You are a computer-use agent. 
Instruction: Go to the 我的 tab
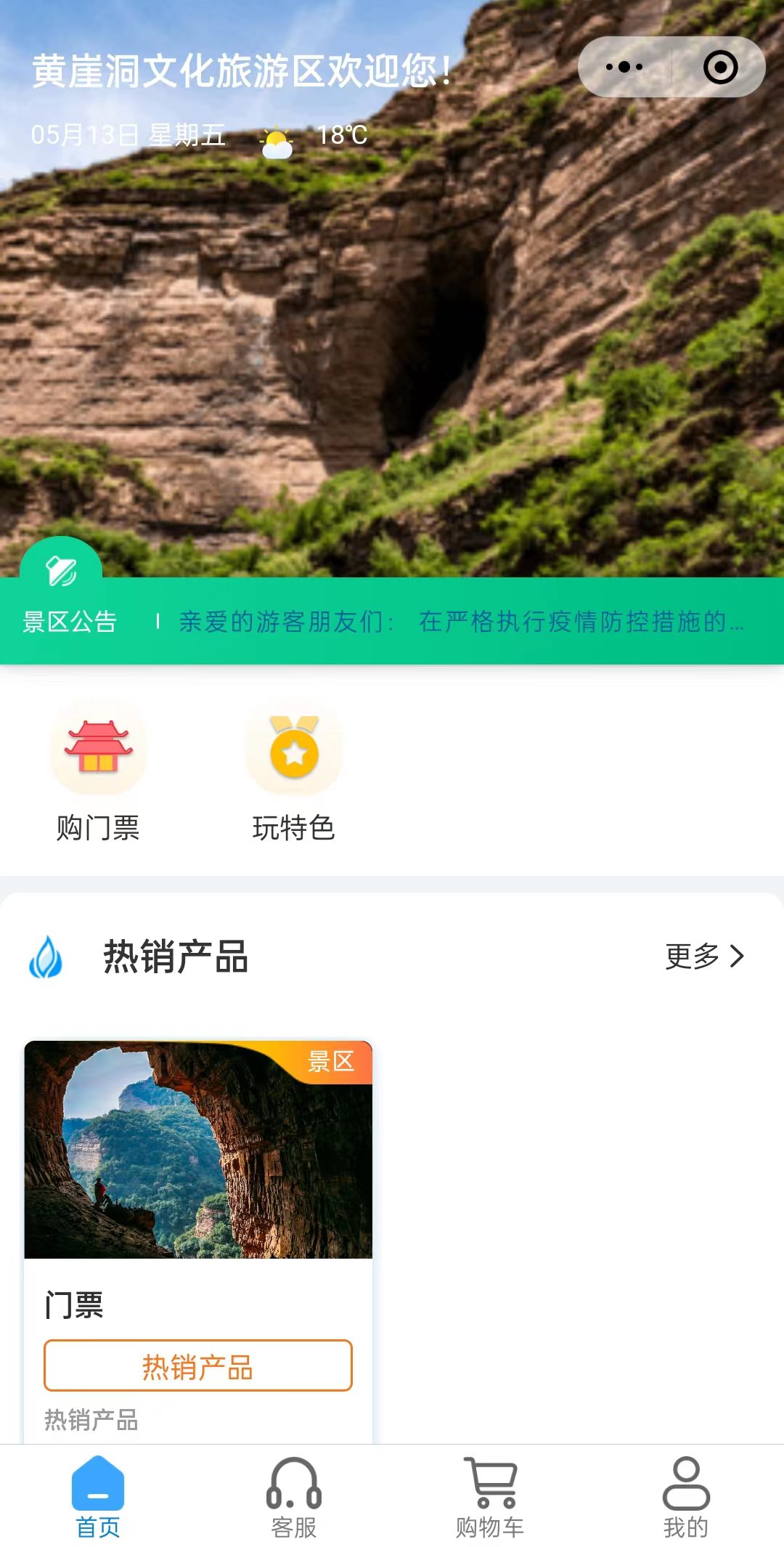685,1498
